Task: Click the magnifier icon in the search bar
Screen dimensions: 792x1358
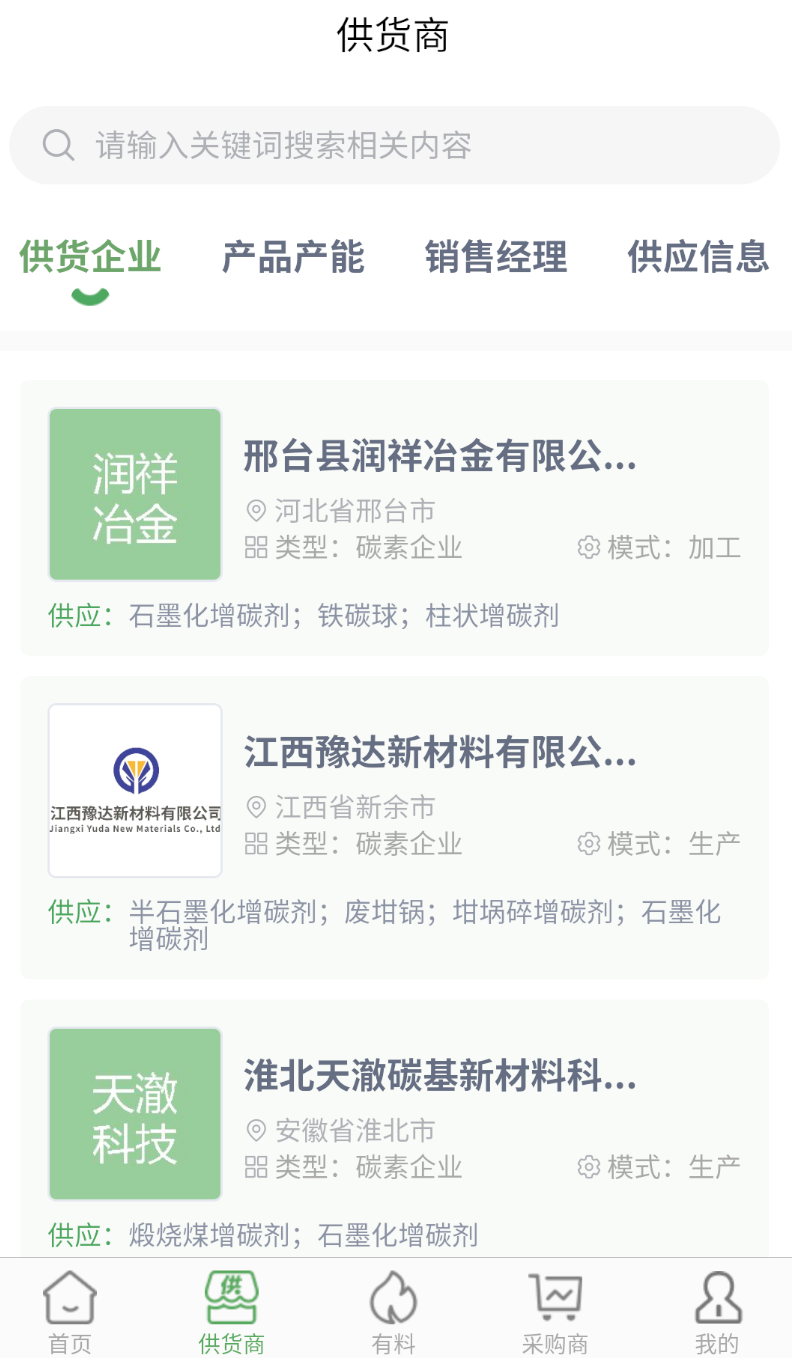Action: 58,145
